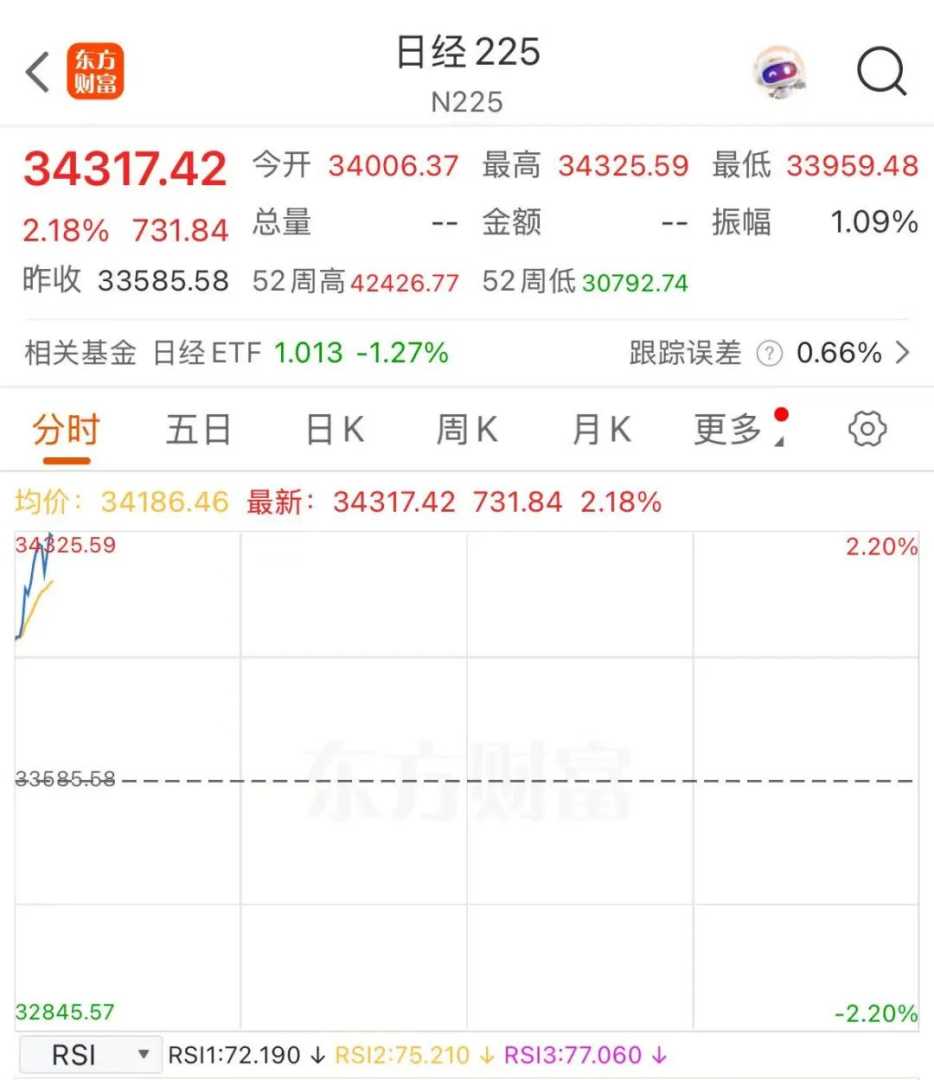The image size is (934, 1080).
Task: Show help for 跟踪误差
Action: point(769,354)
